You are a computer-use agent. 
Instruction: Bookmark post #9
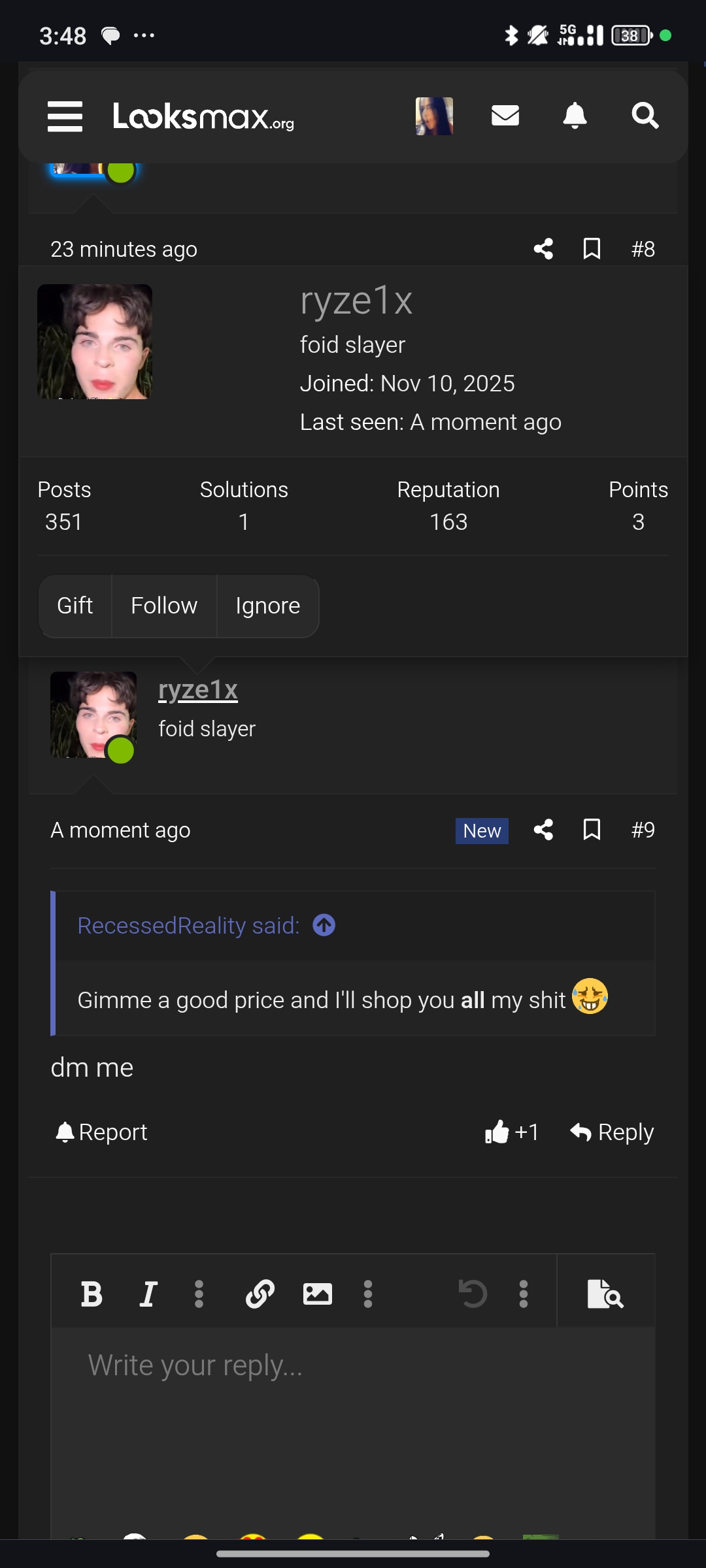pyautogui.click(x=592, y=830)
